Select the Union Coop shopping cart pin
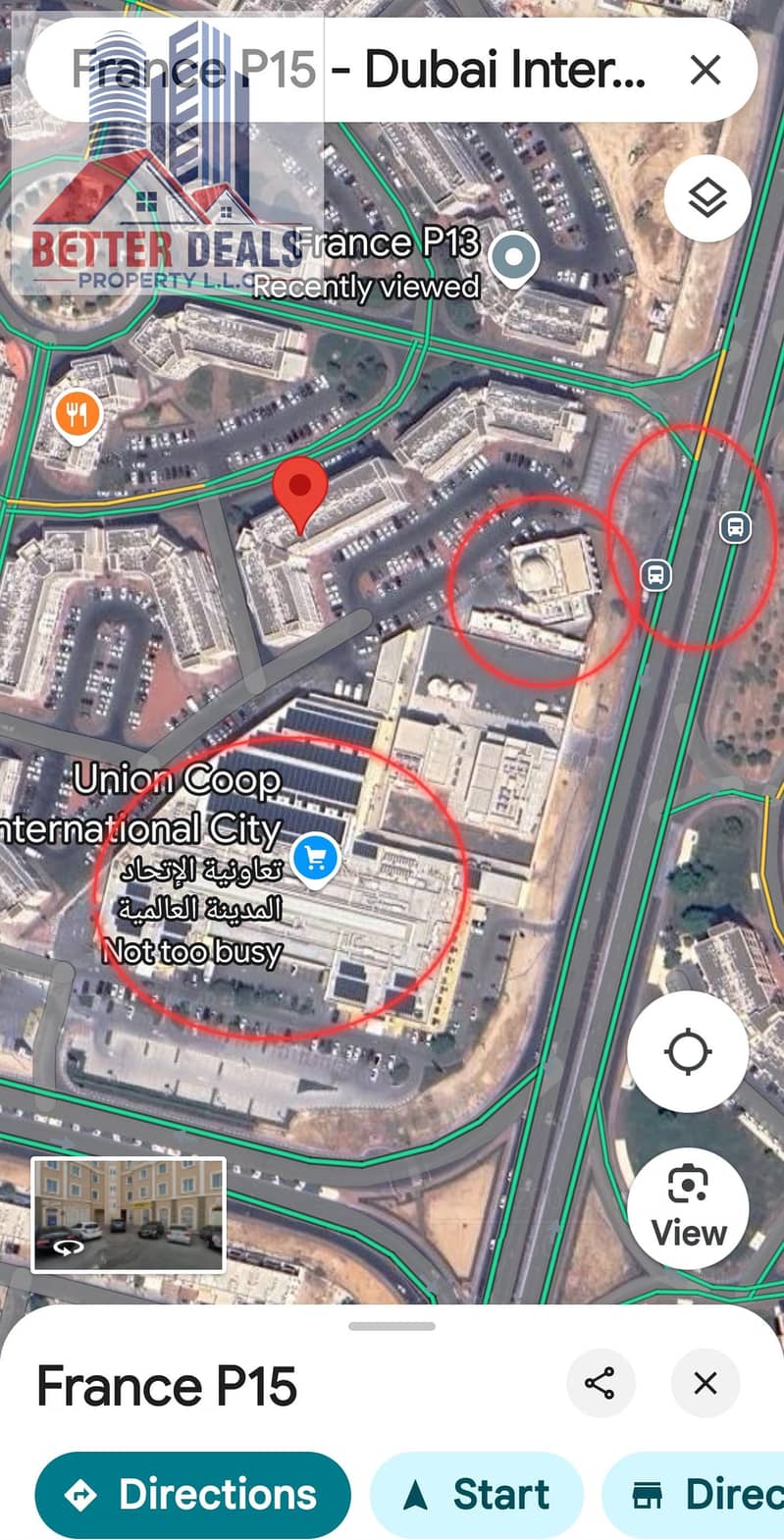 (315, 859)
